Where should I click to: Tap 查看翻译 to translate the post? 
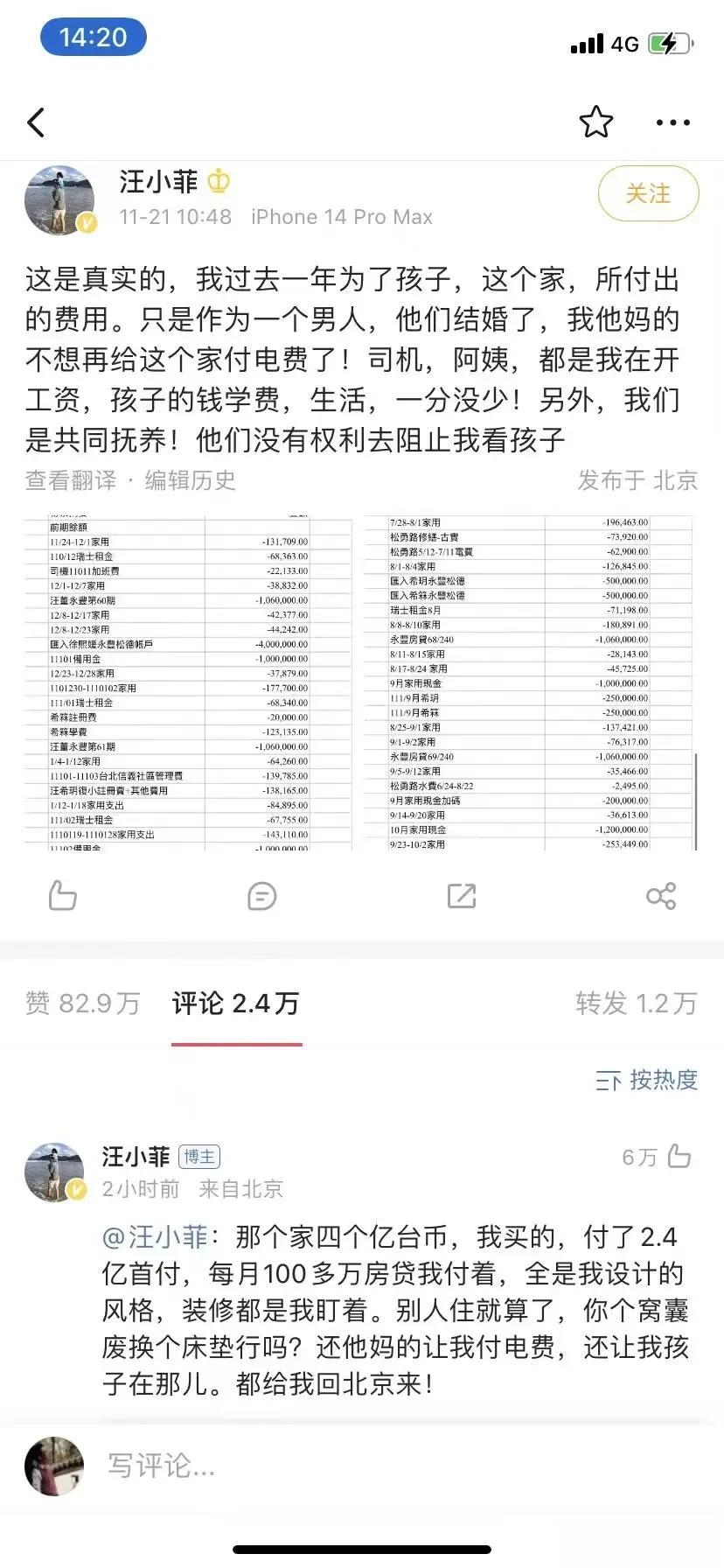coord(71,479)
